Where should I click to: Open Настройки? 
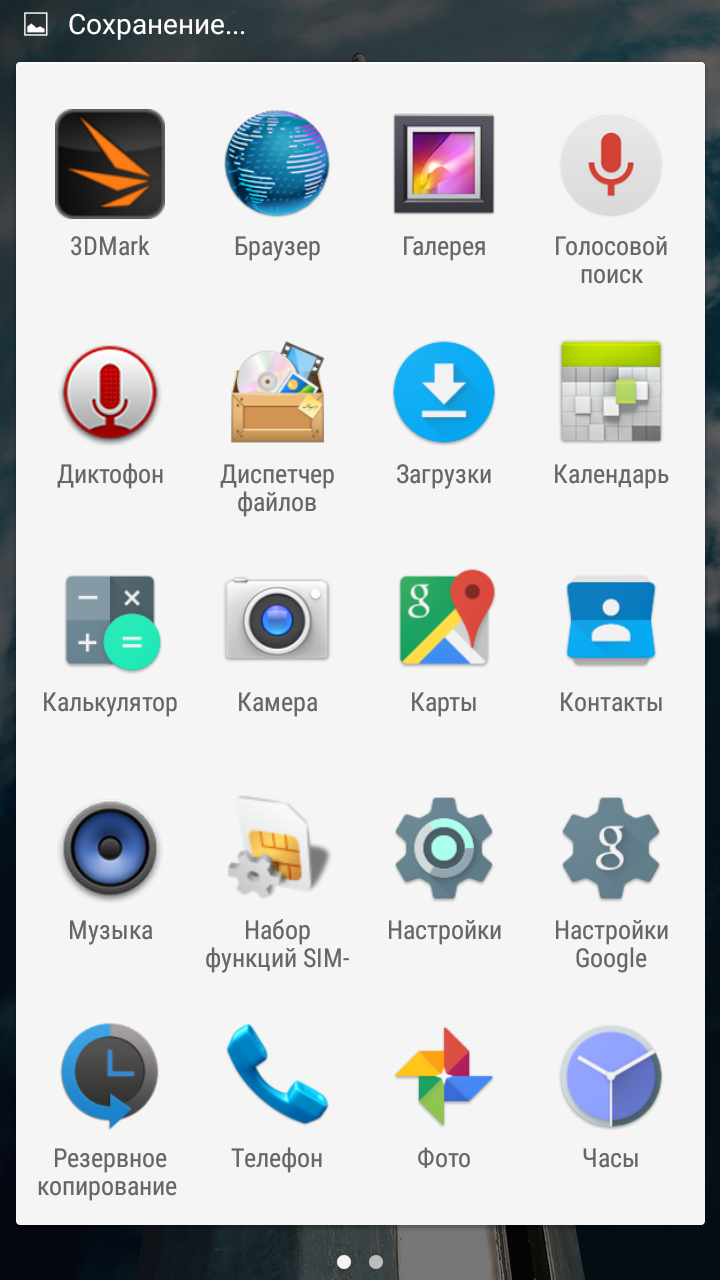(x=444, y=848)
